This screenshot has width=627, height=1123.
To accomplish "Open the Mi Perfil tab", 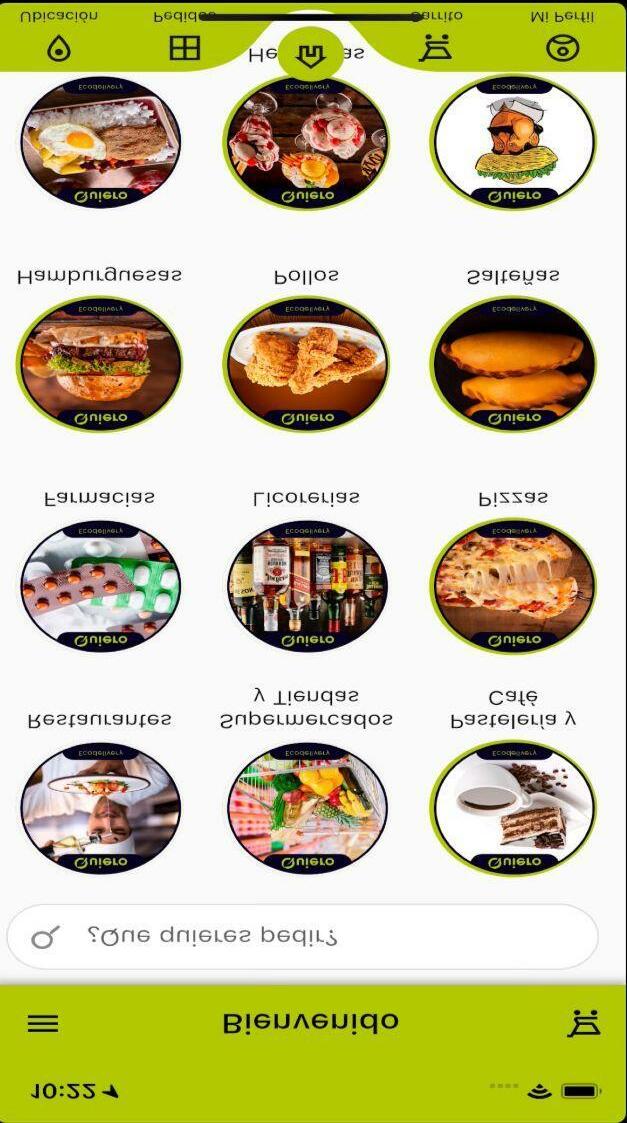I will pyautogui.click(x=563, y=36).
